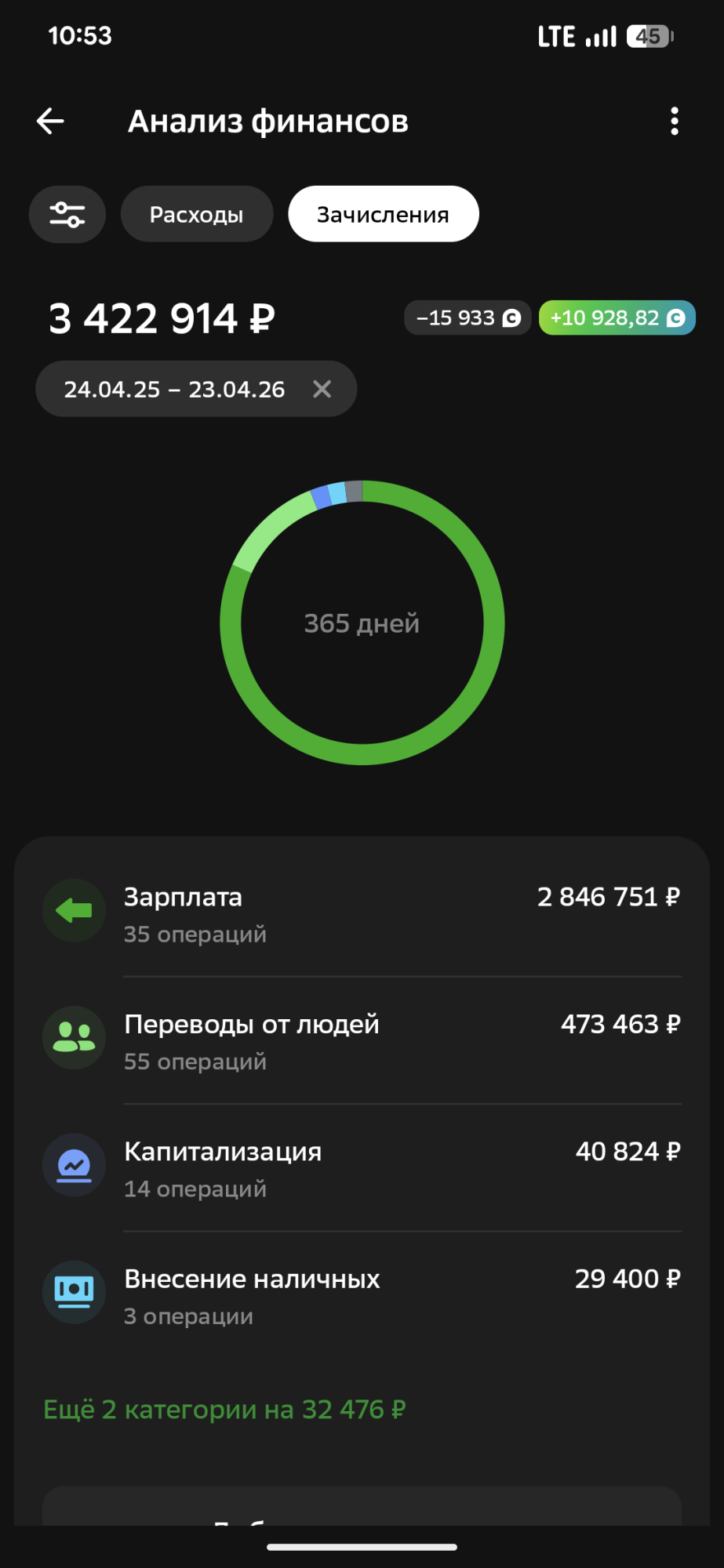
Task: Go back from Анализ финансов
Action: 51,122
